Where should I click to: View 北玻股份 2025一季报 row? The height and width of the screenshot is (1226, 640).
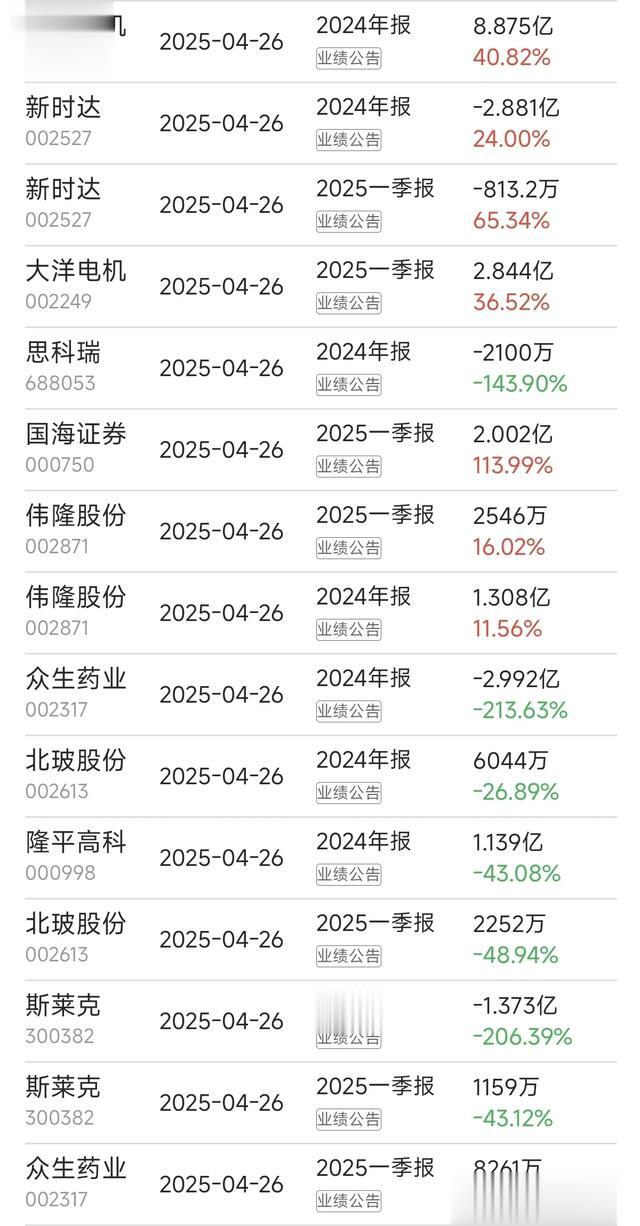pyautogui.click(x=320, y=940)
